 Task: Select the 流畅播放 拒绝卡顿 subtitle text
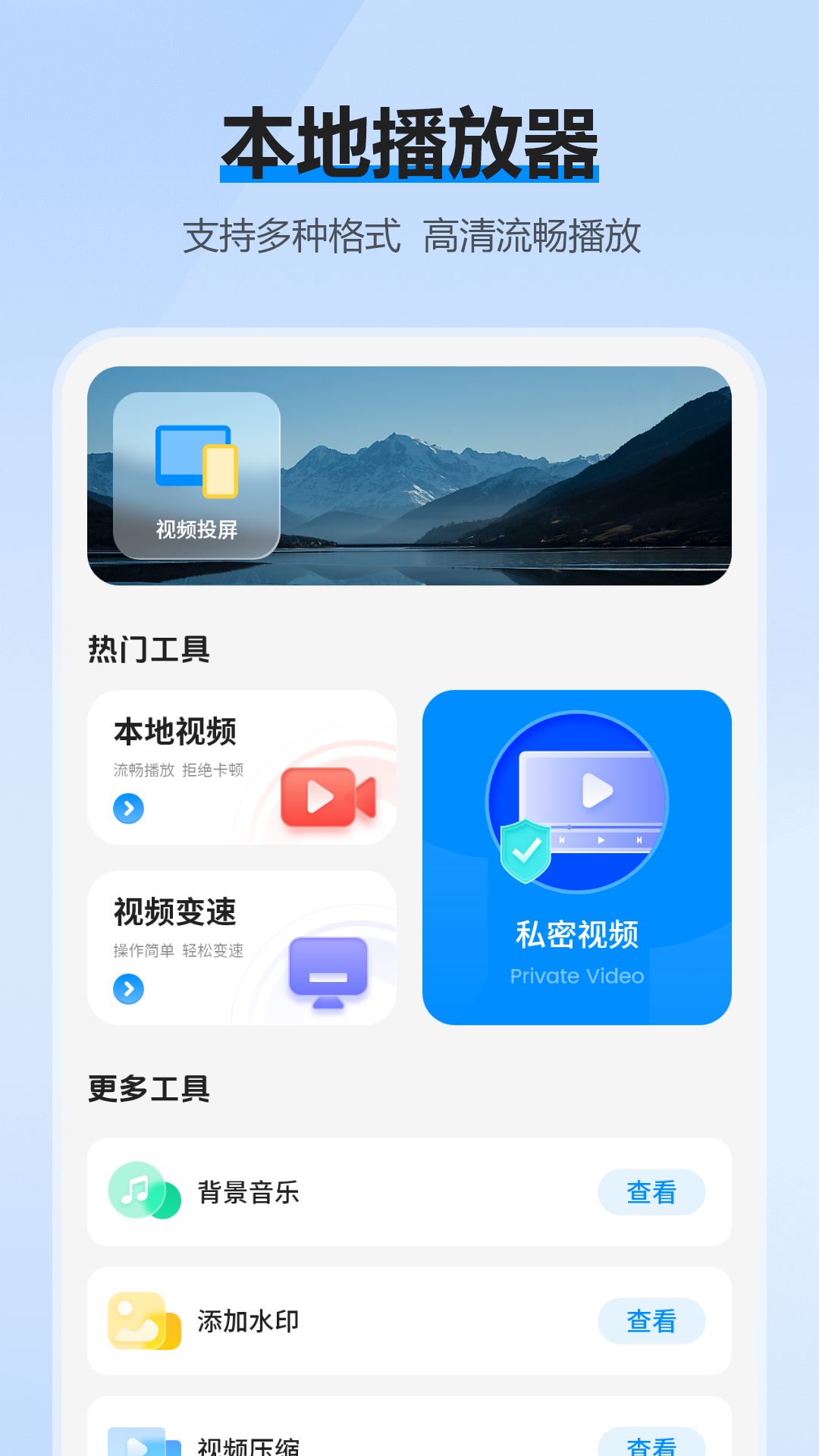tap(180, 768)
